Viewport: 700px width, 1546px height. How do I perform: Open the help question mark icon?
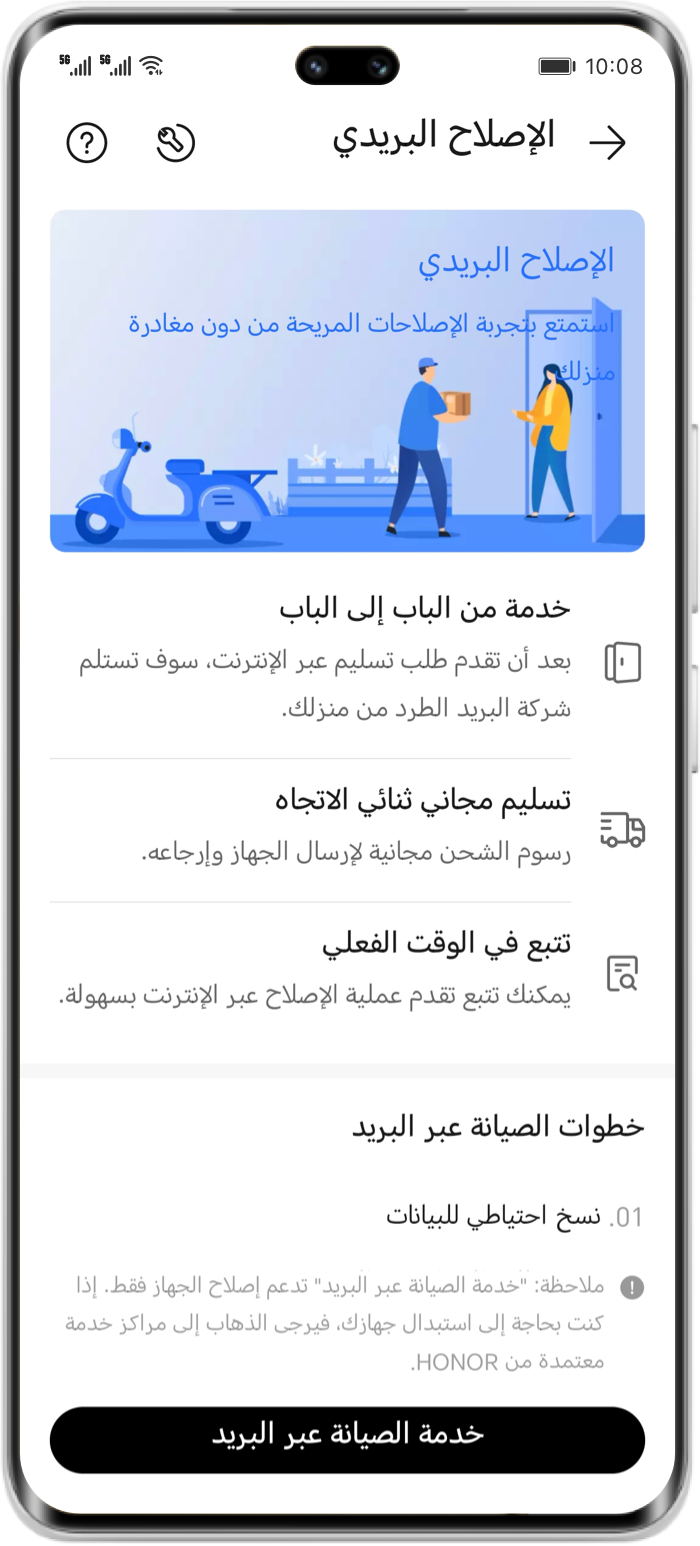click(87, 143)
